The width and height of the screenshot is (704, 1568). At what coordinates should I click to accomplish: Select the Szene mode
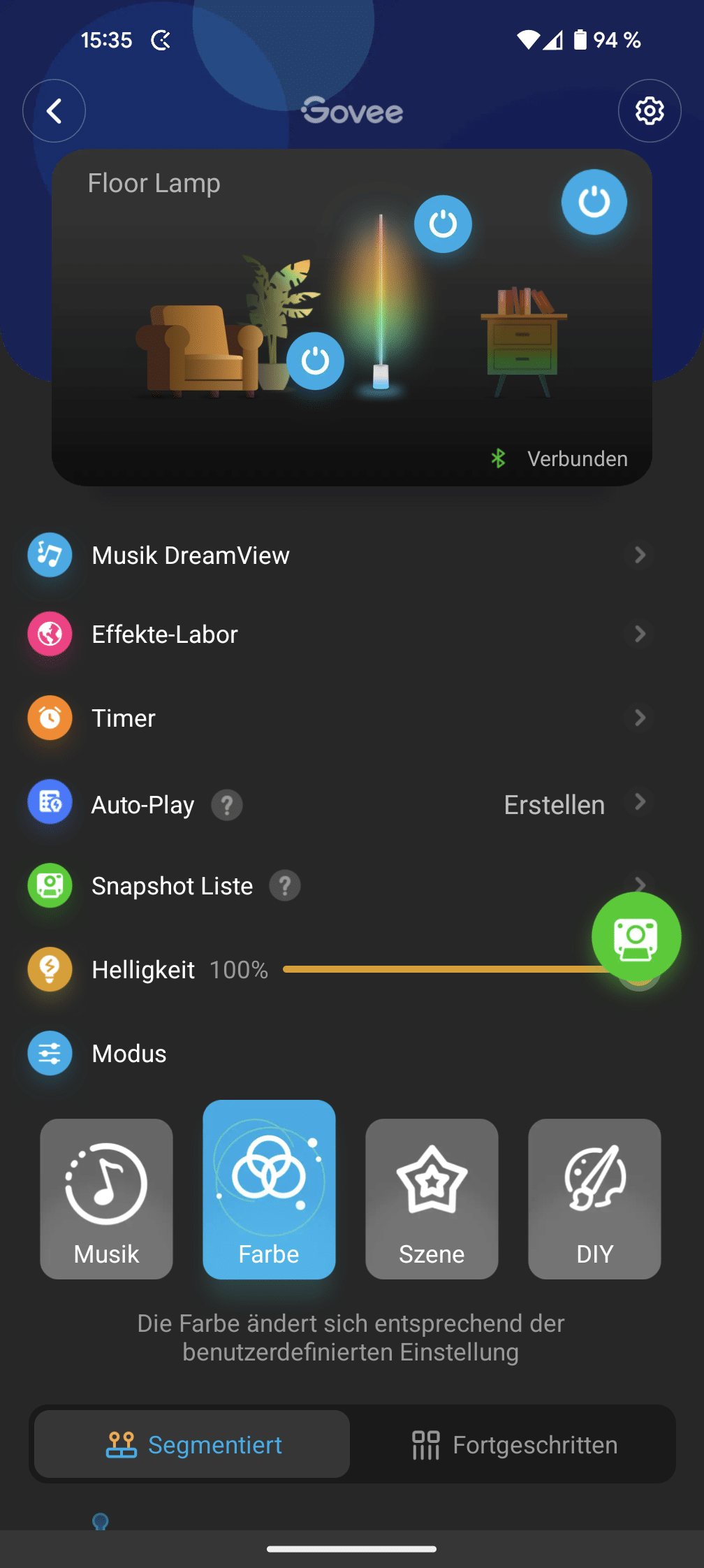(432, 1199)
